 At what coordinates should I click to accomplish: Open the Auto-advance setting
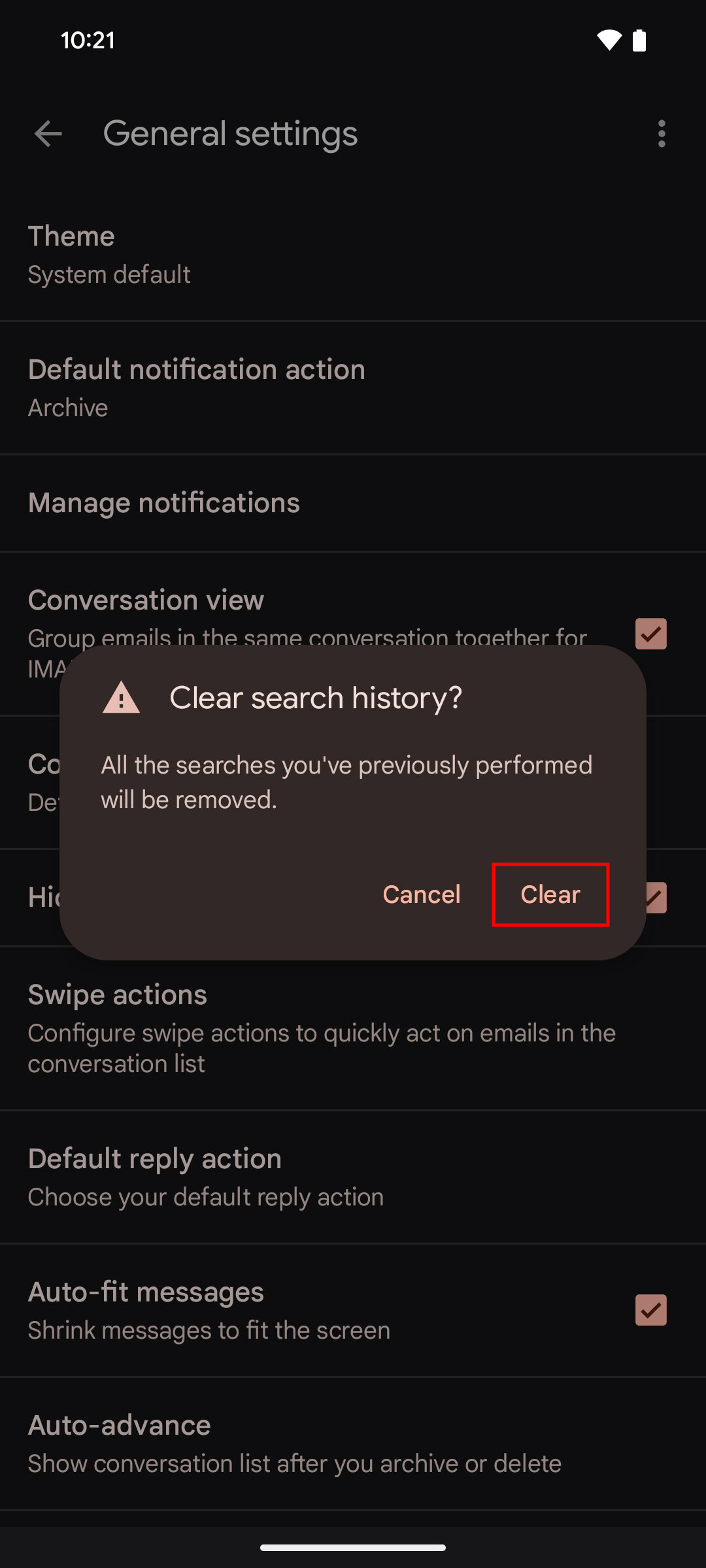pos(353,1444)
